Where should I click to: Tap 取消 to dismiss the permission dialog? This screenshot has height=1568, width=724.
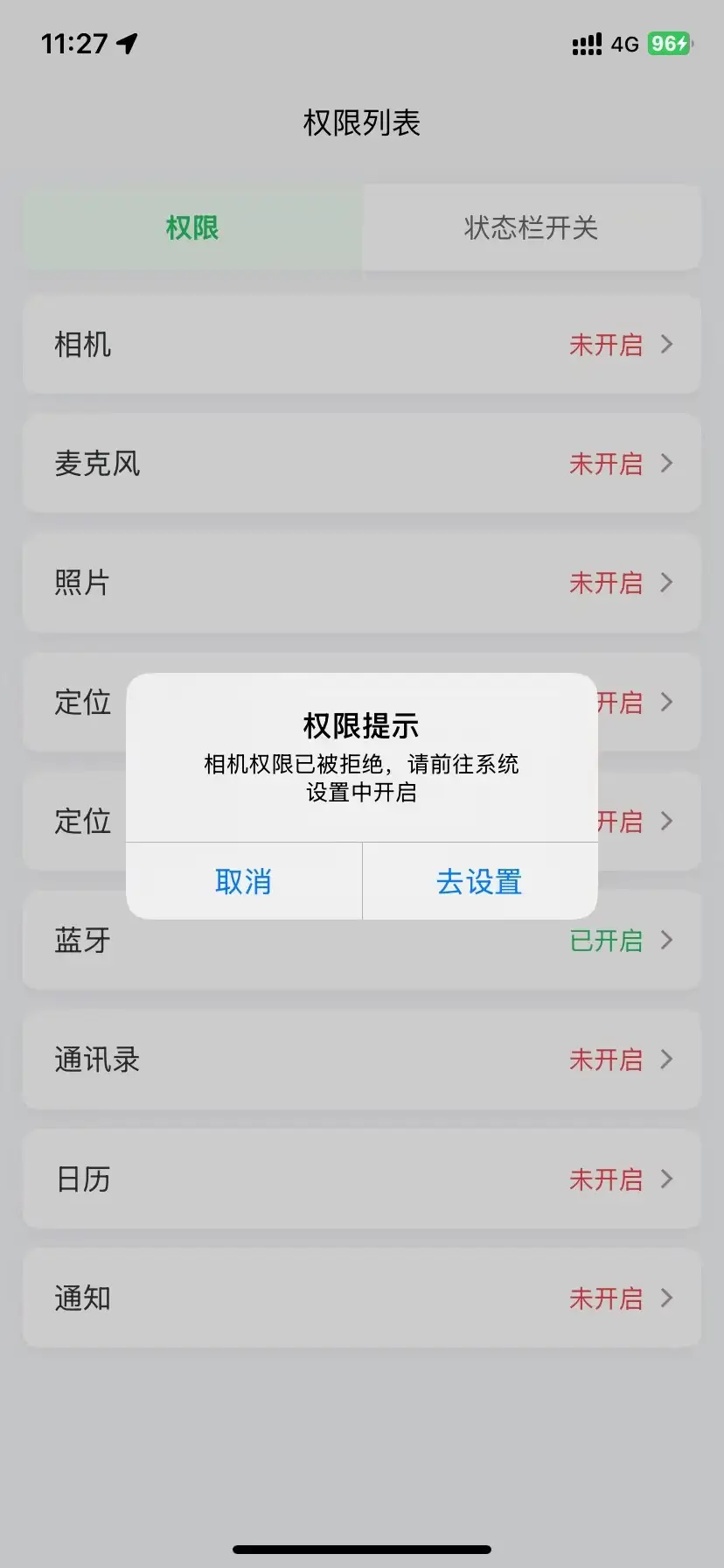[244, 881]
